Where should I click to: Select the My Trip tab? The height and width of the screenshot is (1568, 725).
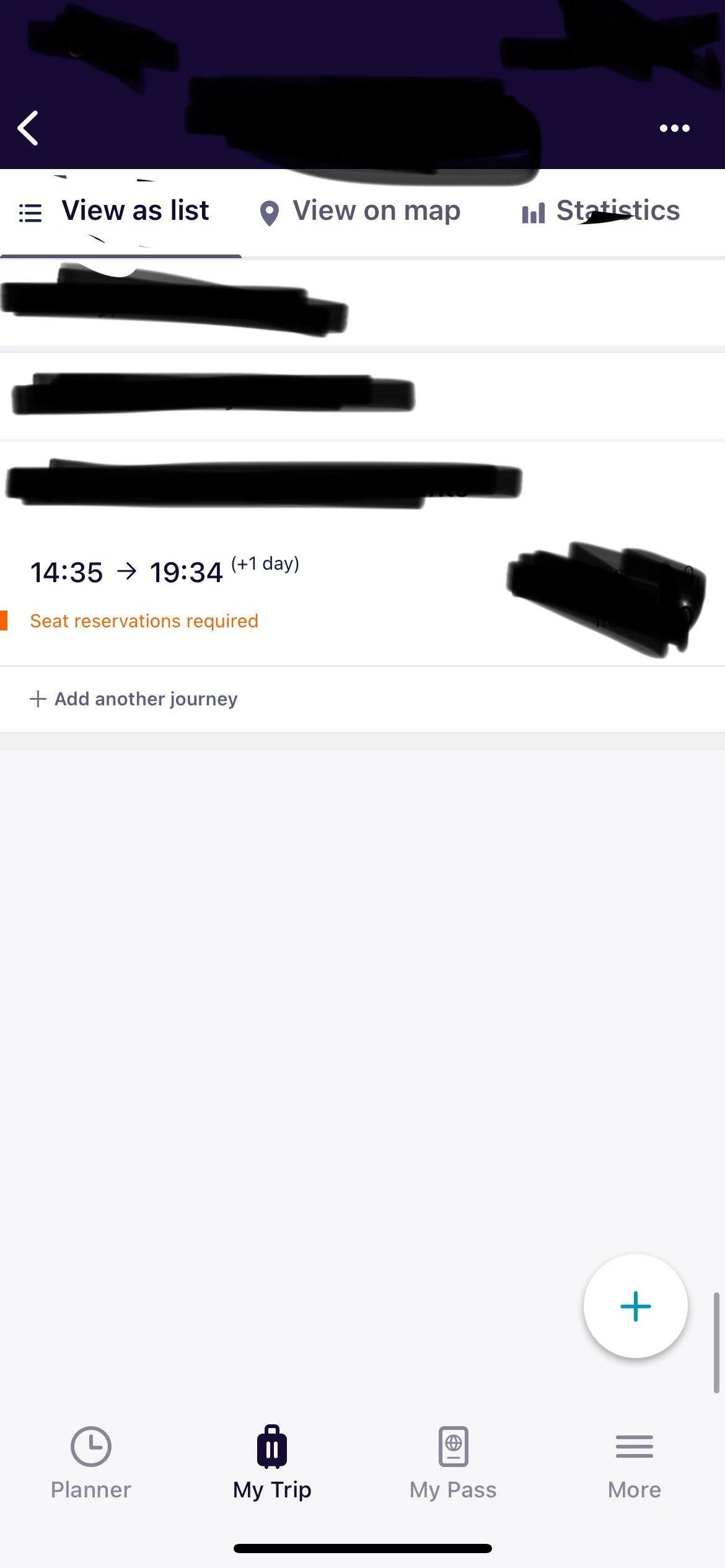(x=272, y=1463)
